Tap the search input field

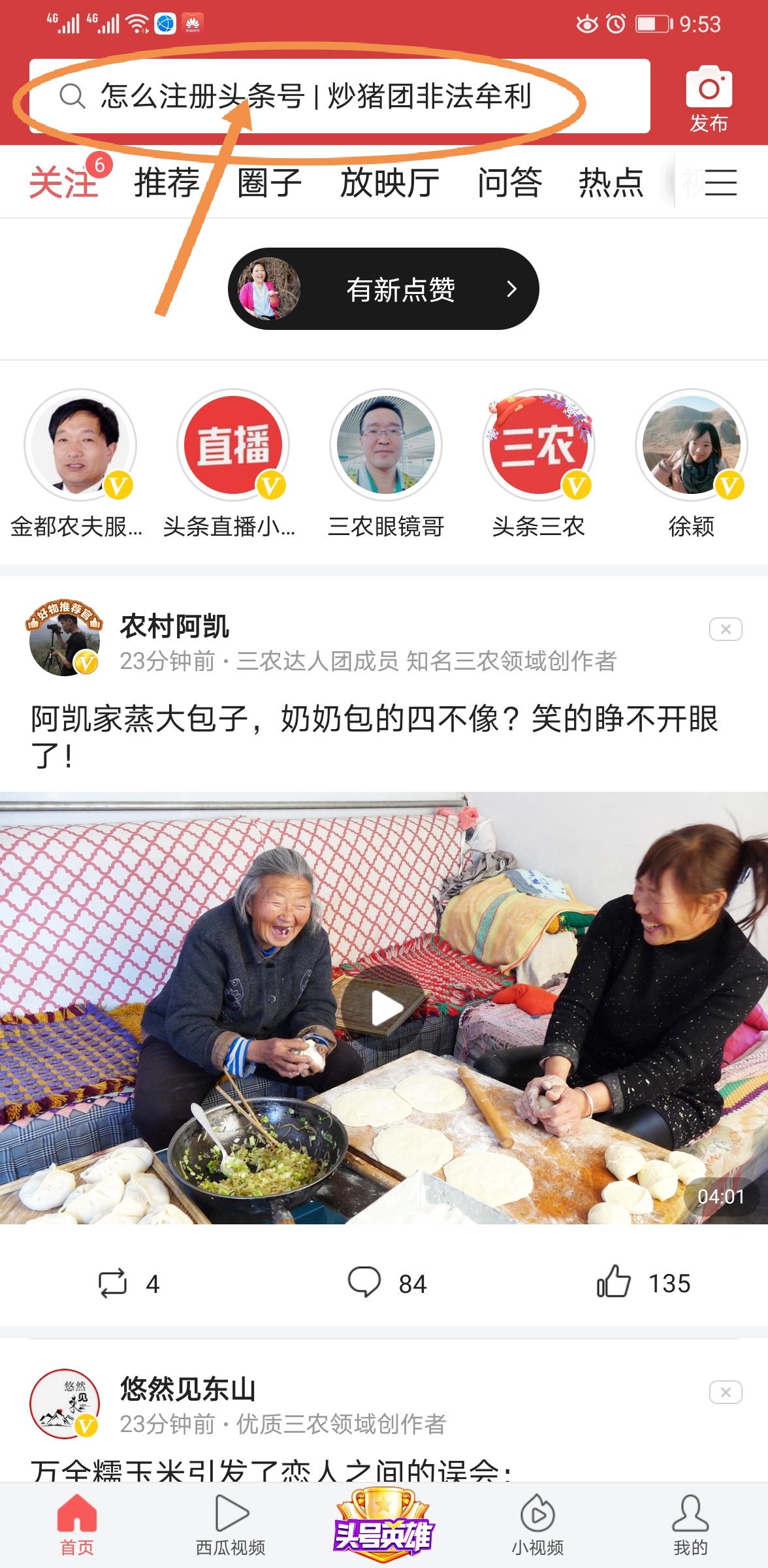coord(340,97)
